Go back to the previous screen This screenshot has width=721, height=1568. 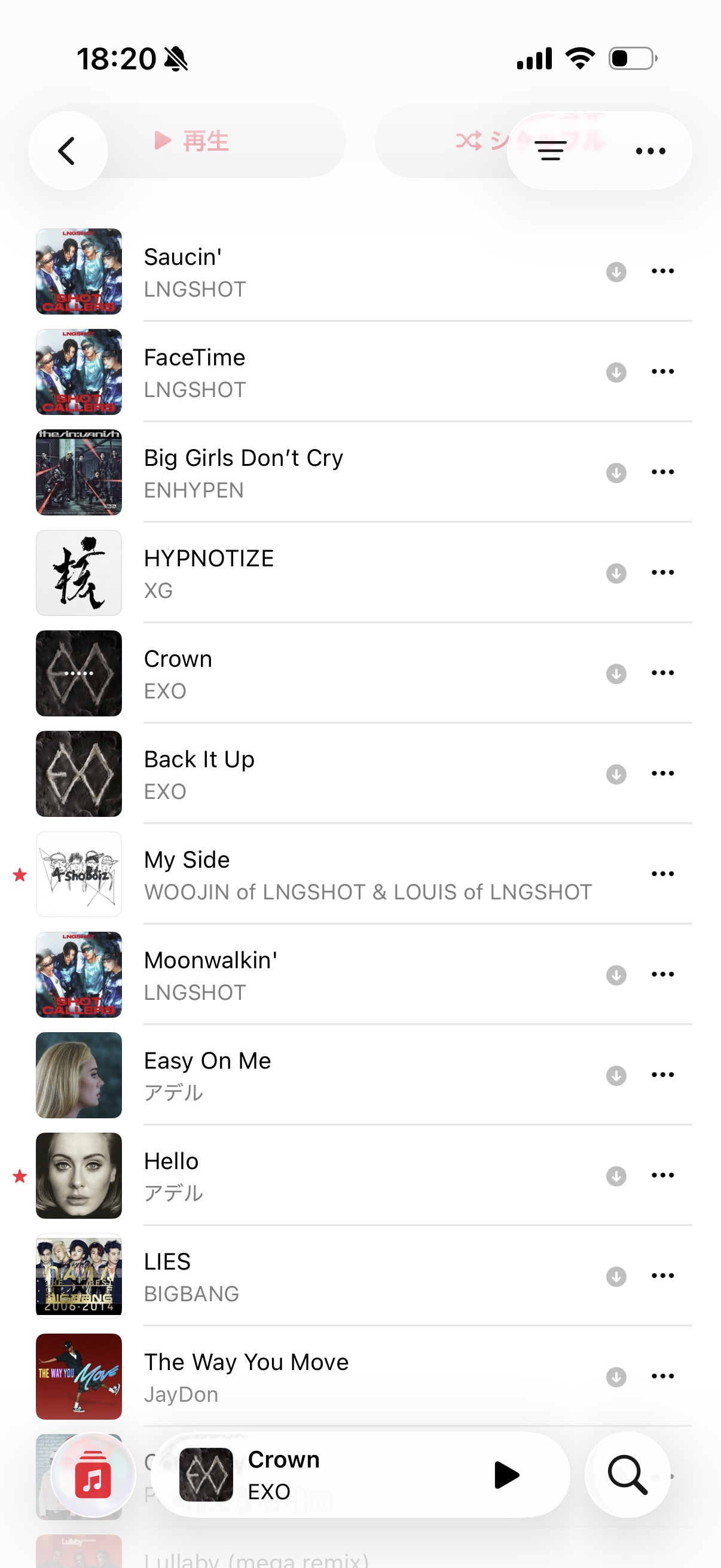tap(68, 150)
